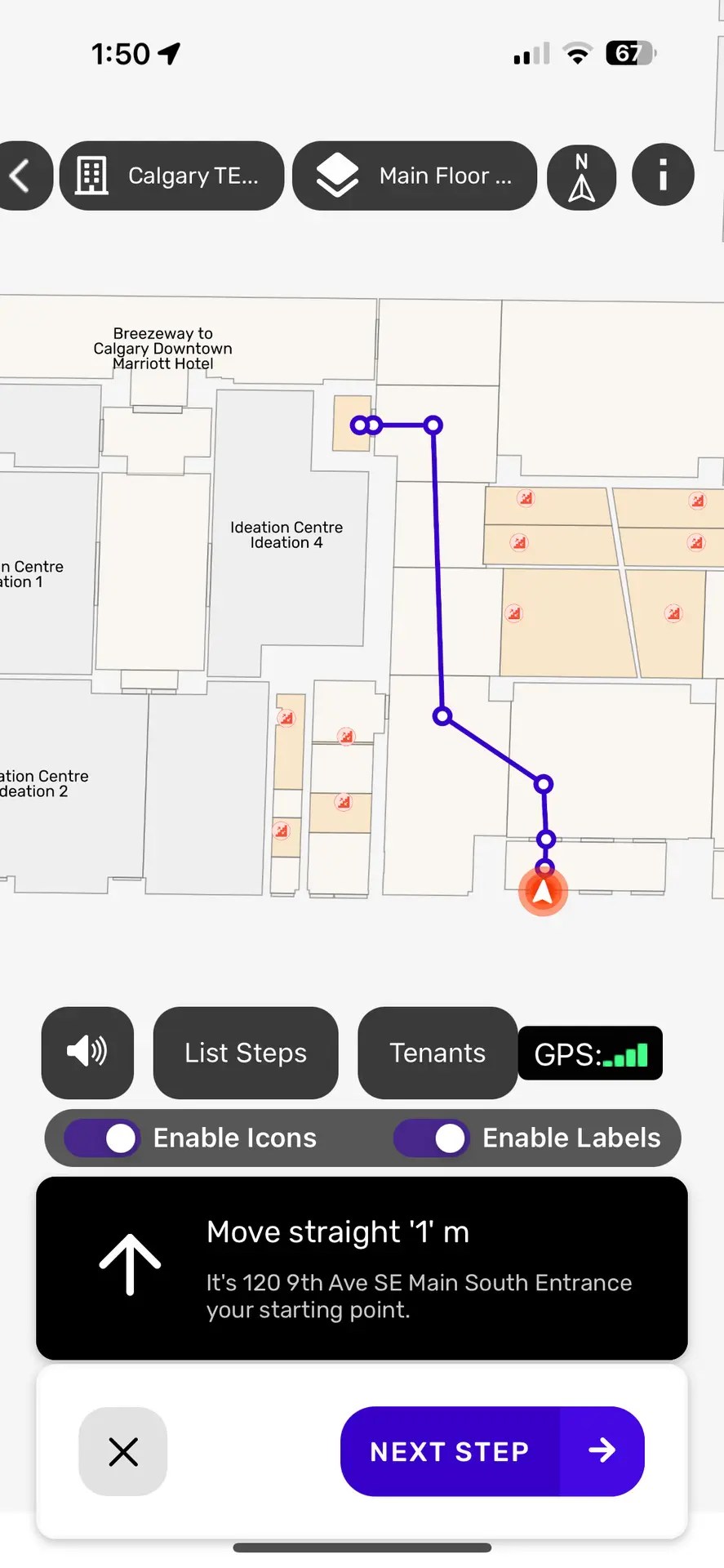Disable the Enable Icons switch

[x=103, y=1138]
